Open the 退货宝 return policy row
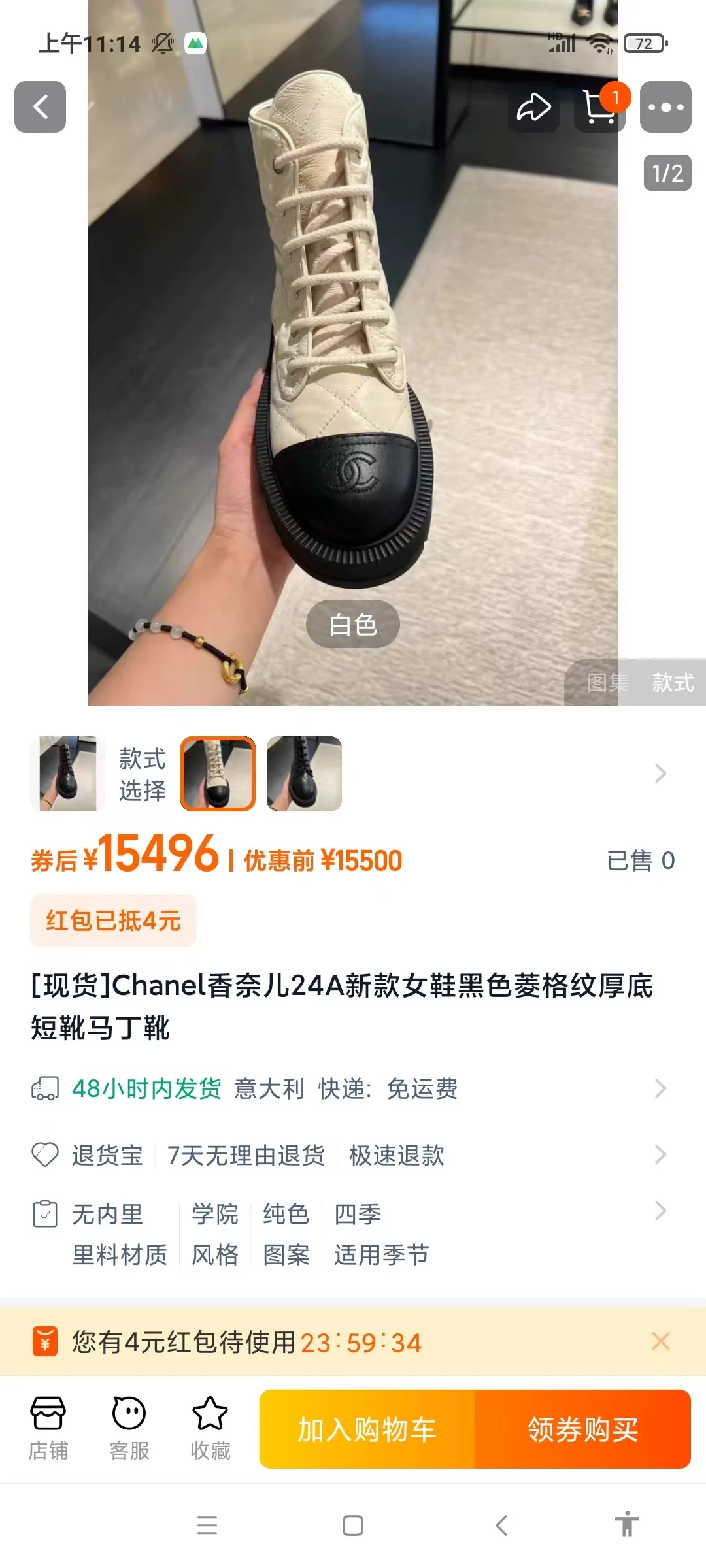The image size is (706, 1568). [x=353, y=1154]
